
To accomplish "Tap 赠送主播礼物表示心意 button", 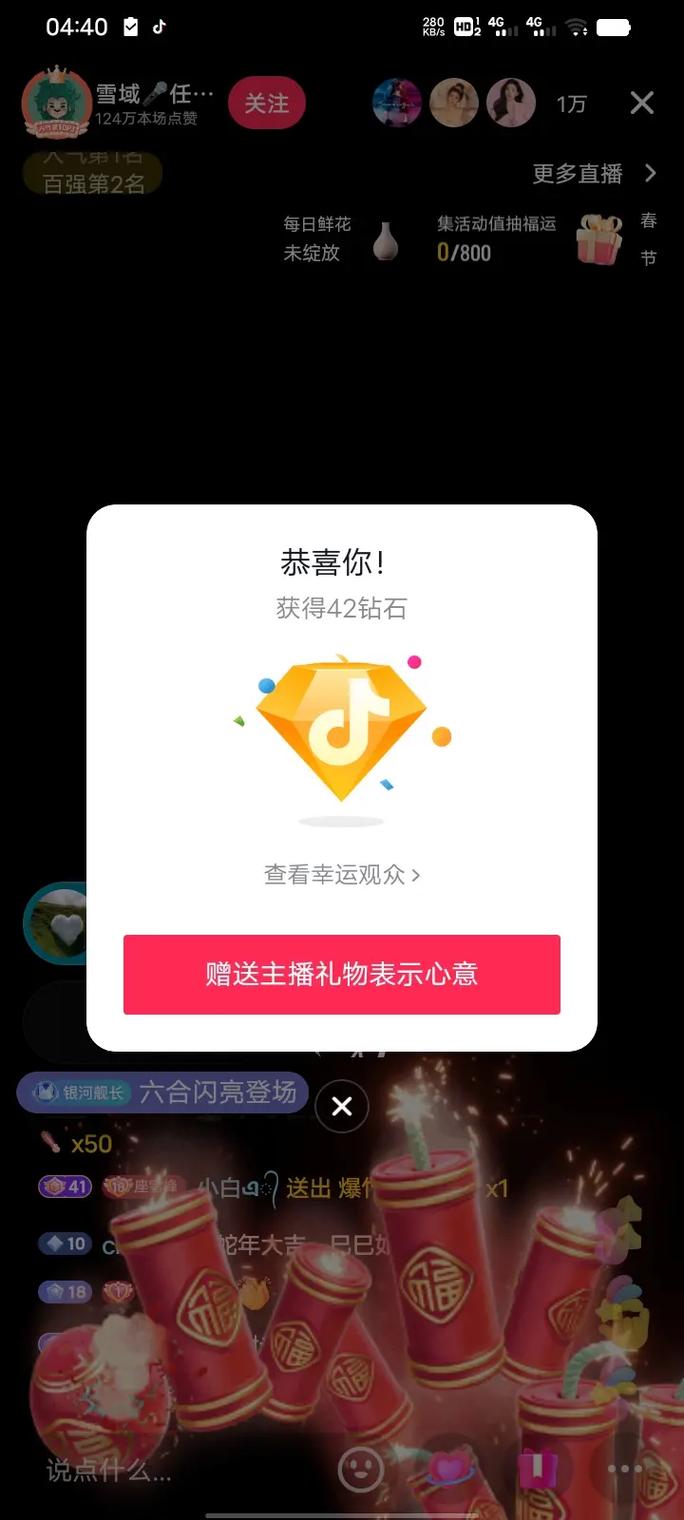I will 341,974.
